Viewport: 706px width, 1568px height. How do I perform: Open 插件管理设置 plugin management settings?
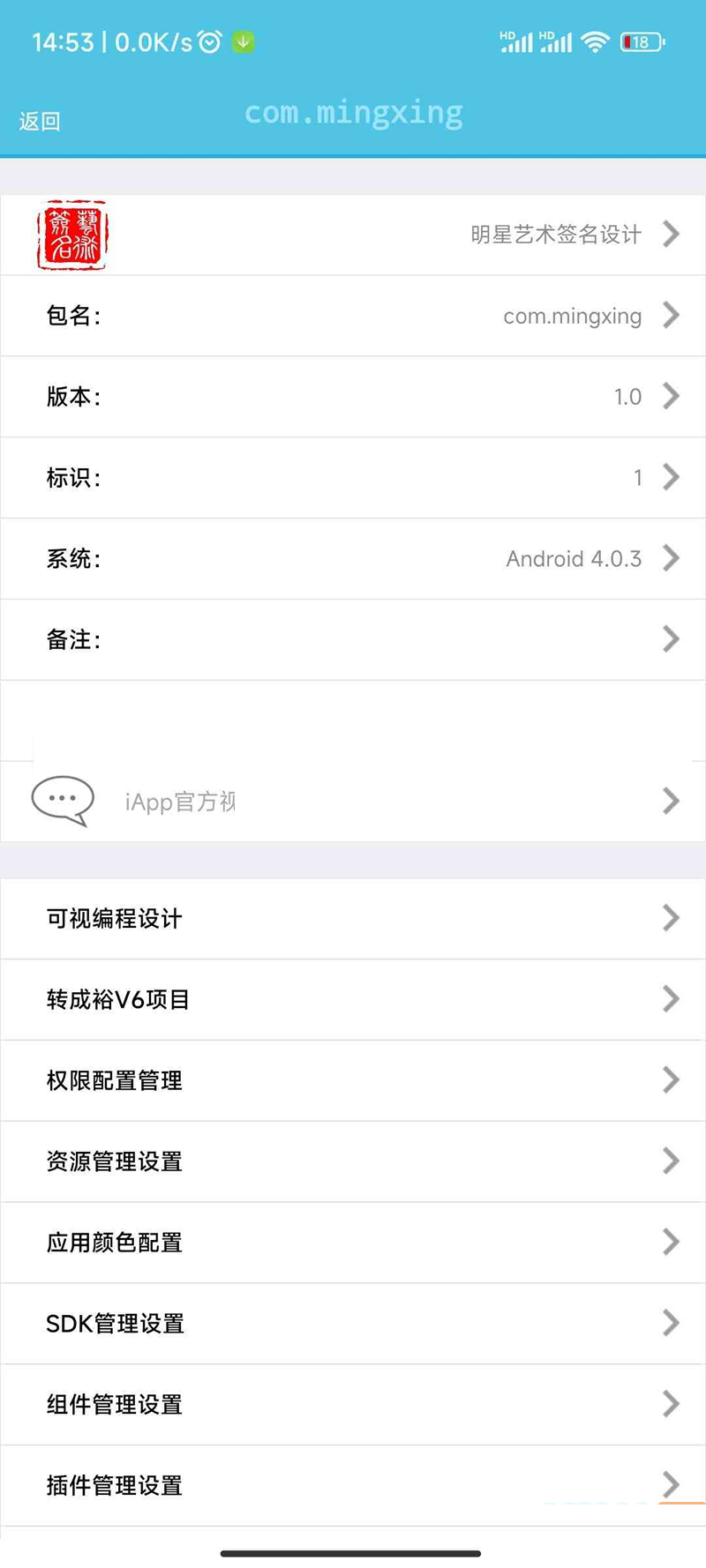(353, 1485)
